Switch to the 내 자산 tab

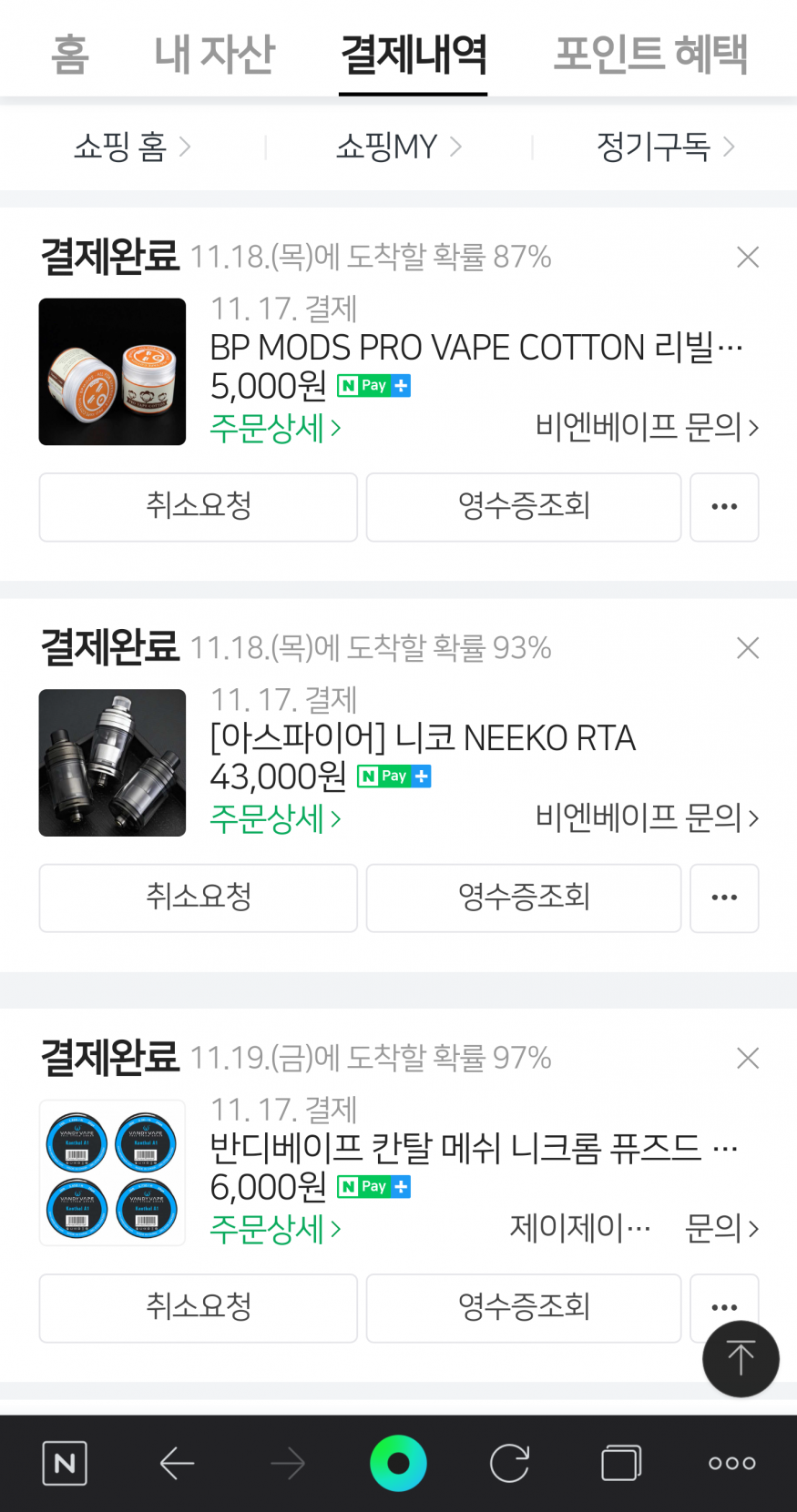click(x=214, y=55)
